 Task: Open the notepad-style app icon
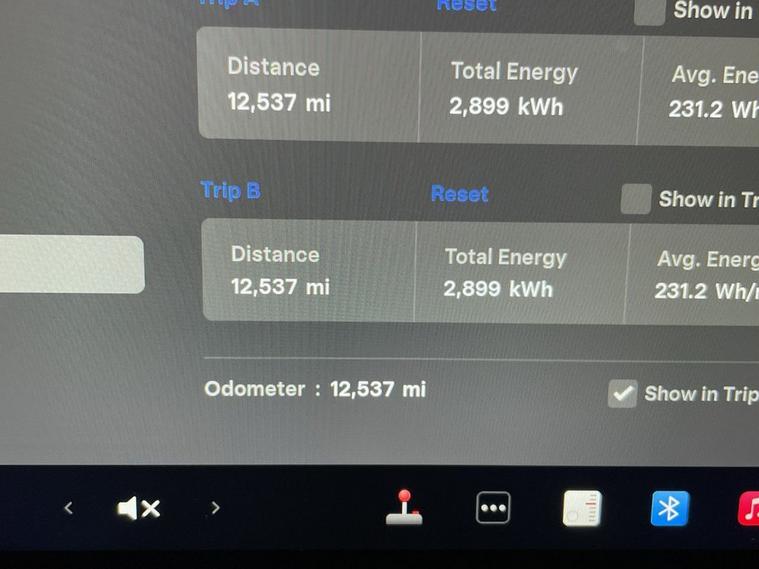click(581, 509)
